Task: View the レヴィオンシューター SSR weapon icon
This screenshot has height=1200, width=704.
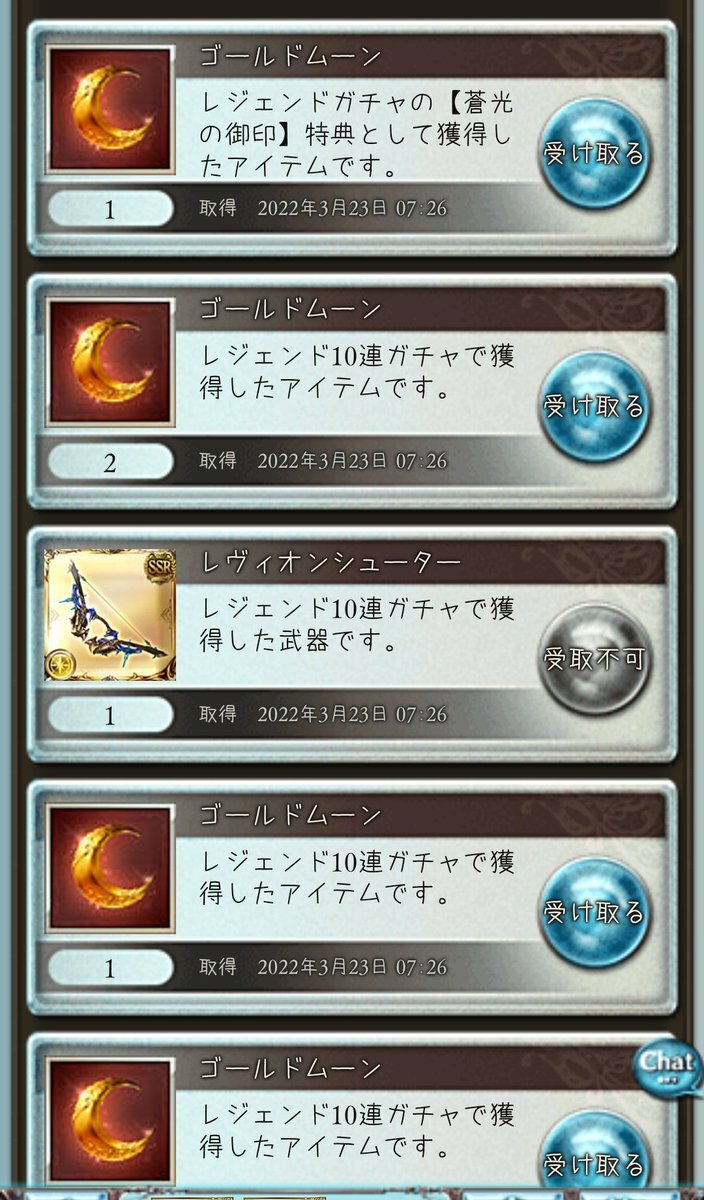Action: [x=110, y=615]
